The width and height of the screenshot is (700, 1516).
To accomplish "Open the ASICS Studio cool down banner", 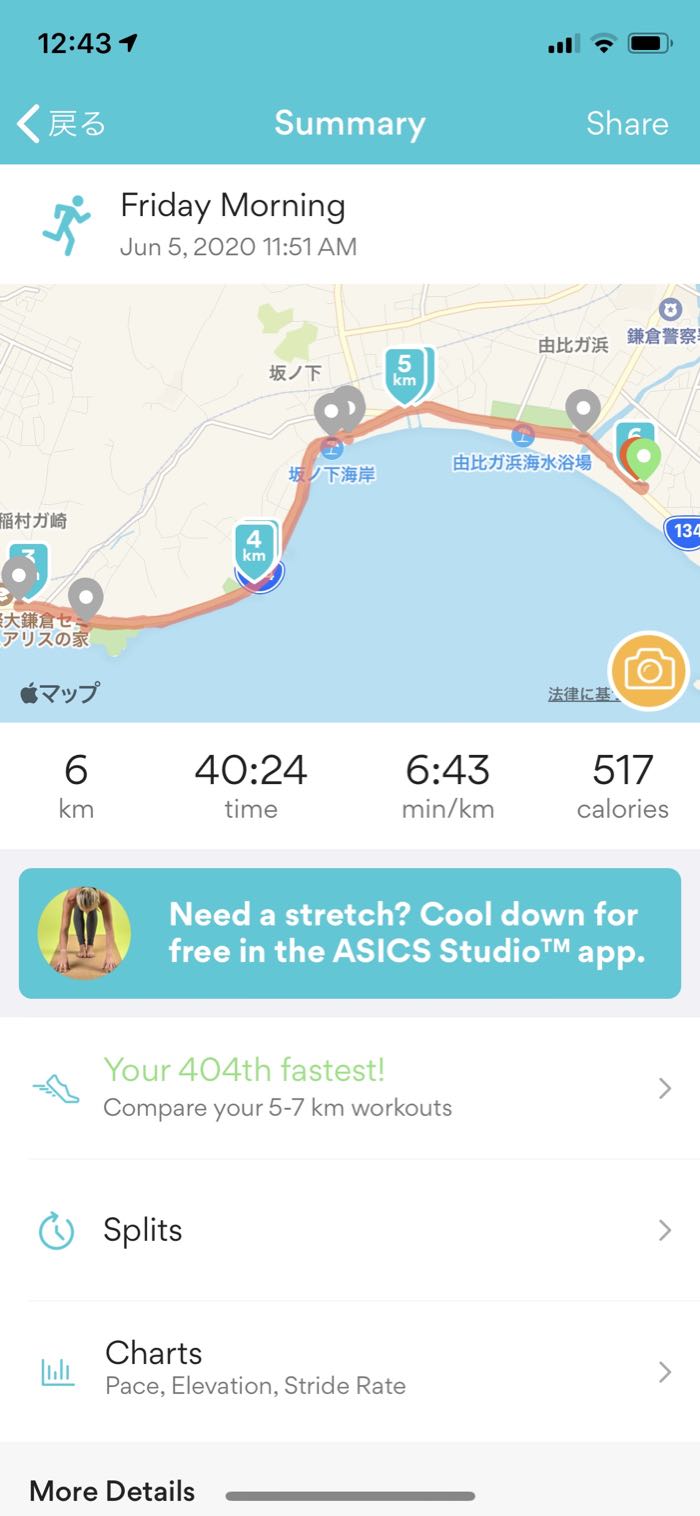I will (350, 933).
